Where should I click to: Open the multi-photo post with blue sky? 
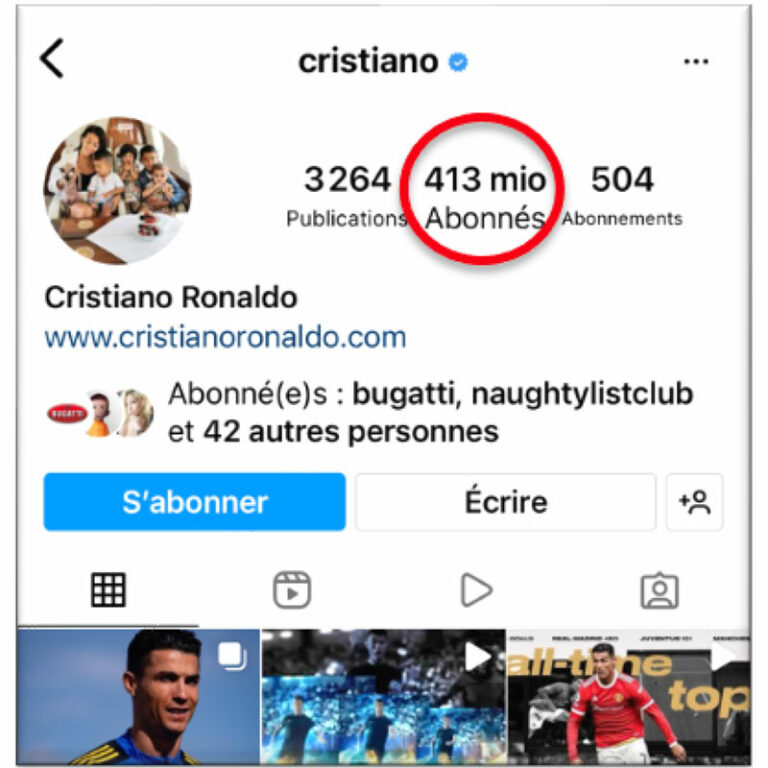(x=138, y=696)
